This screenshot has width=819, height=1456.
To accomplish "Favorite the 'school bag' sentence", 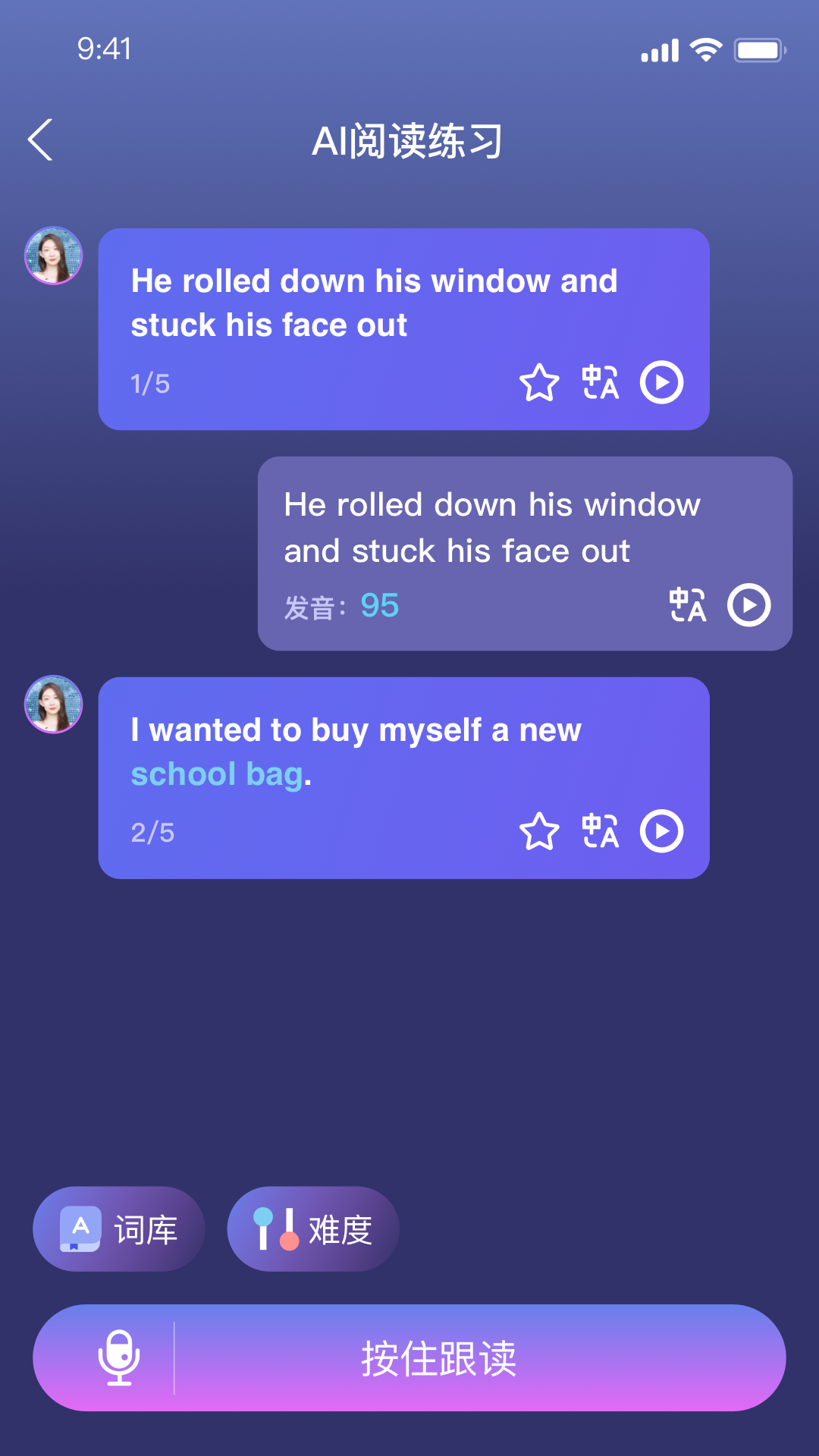I will pos(539,831).
